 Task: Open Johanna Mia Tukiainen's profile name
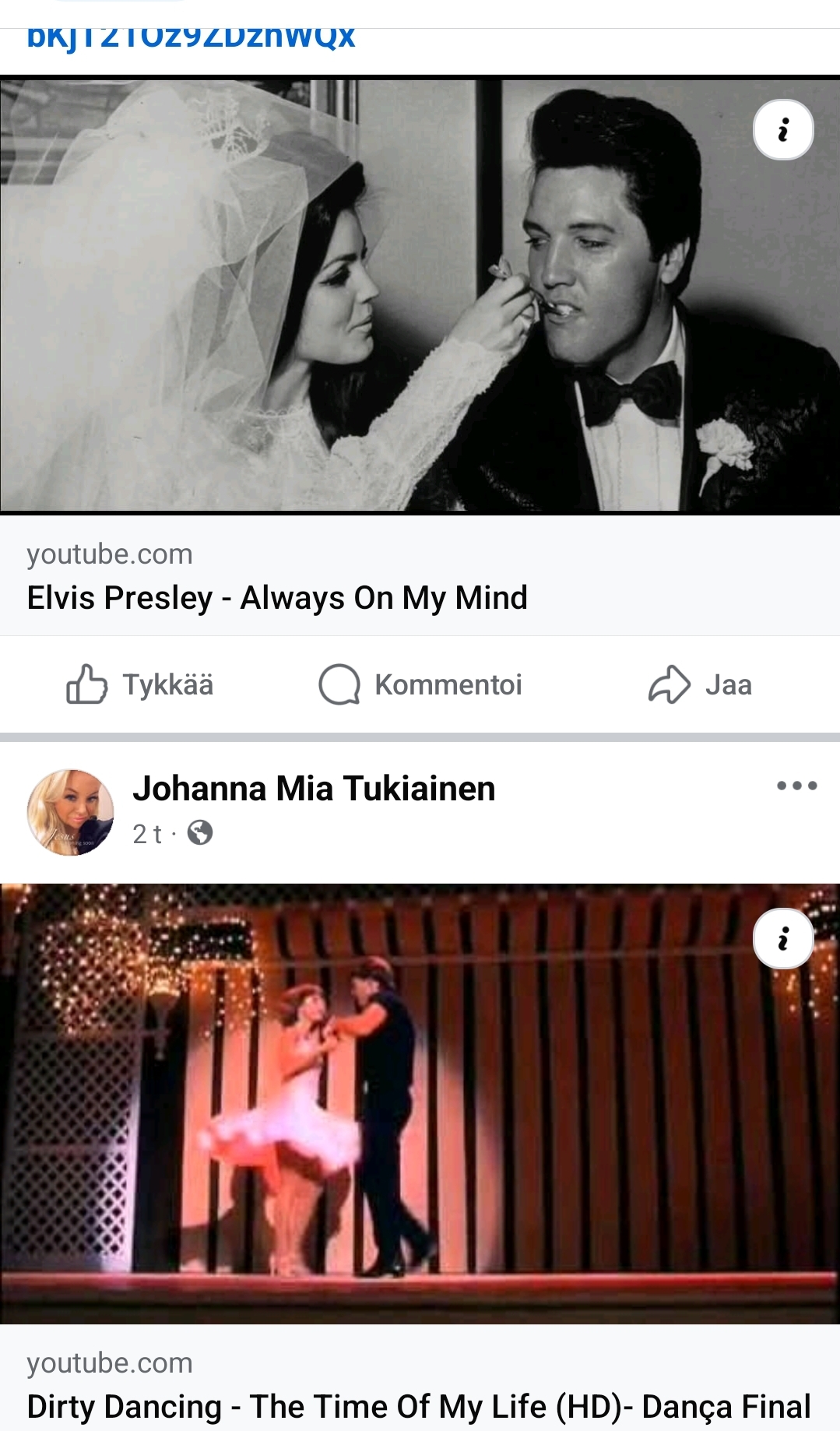point(314,788)
